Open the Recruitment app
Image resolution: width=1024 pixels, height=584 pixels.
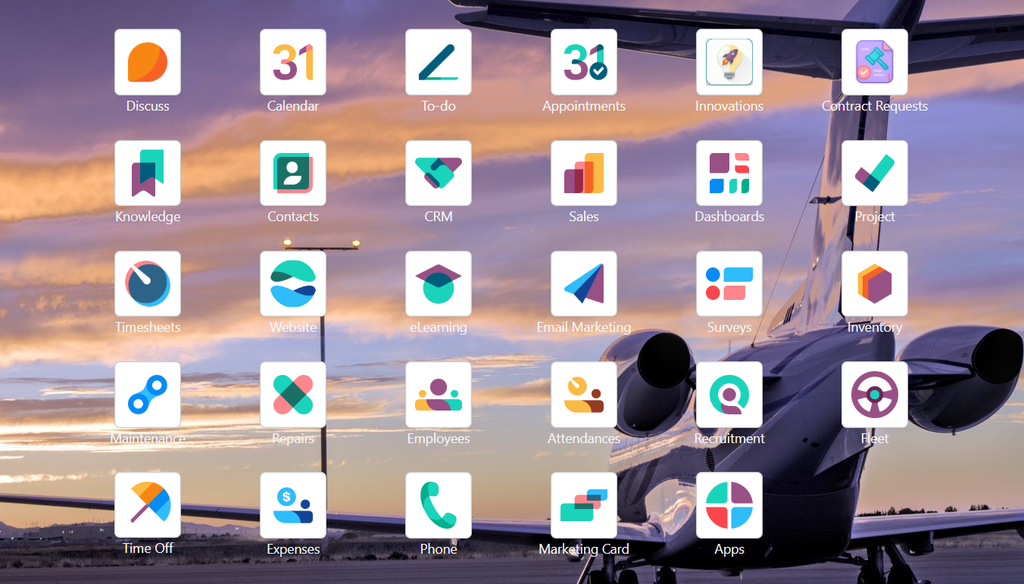point(729,395)
